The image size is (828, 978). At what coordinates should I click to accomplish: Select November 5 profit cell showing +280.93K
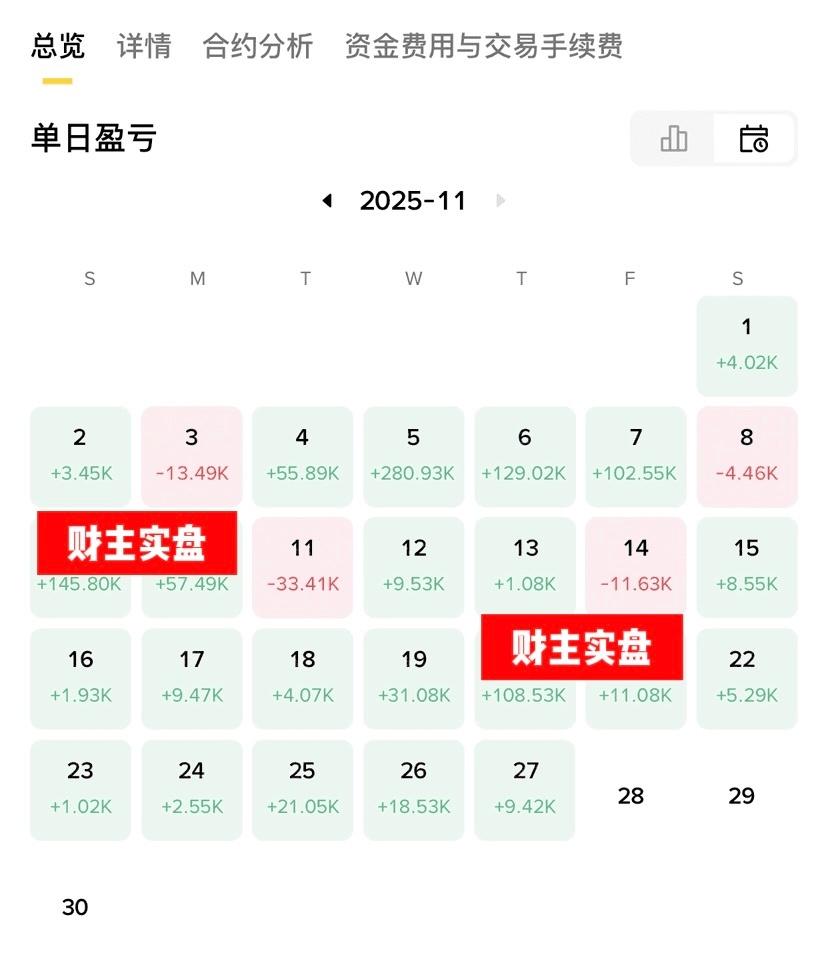pos(414,457)
